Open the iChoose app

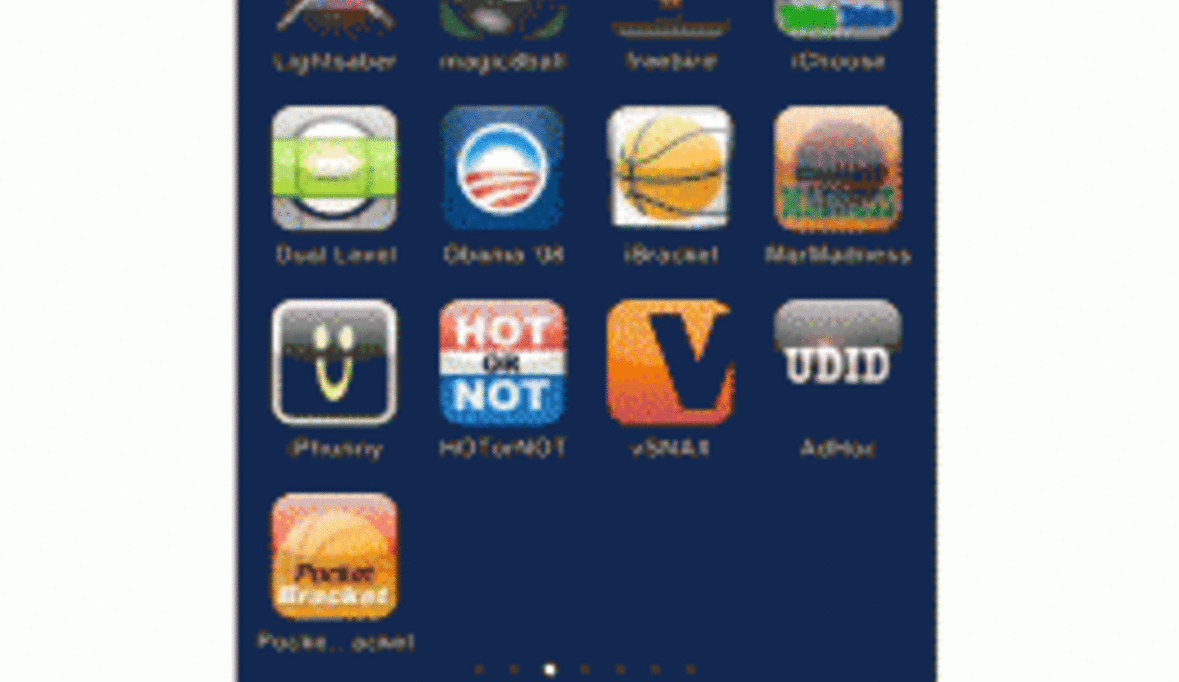tap(838, 20)
